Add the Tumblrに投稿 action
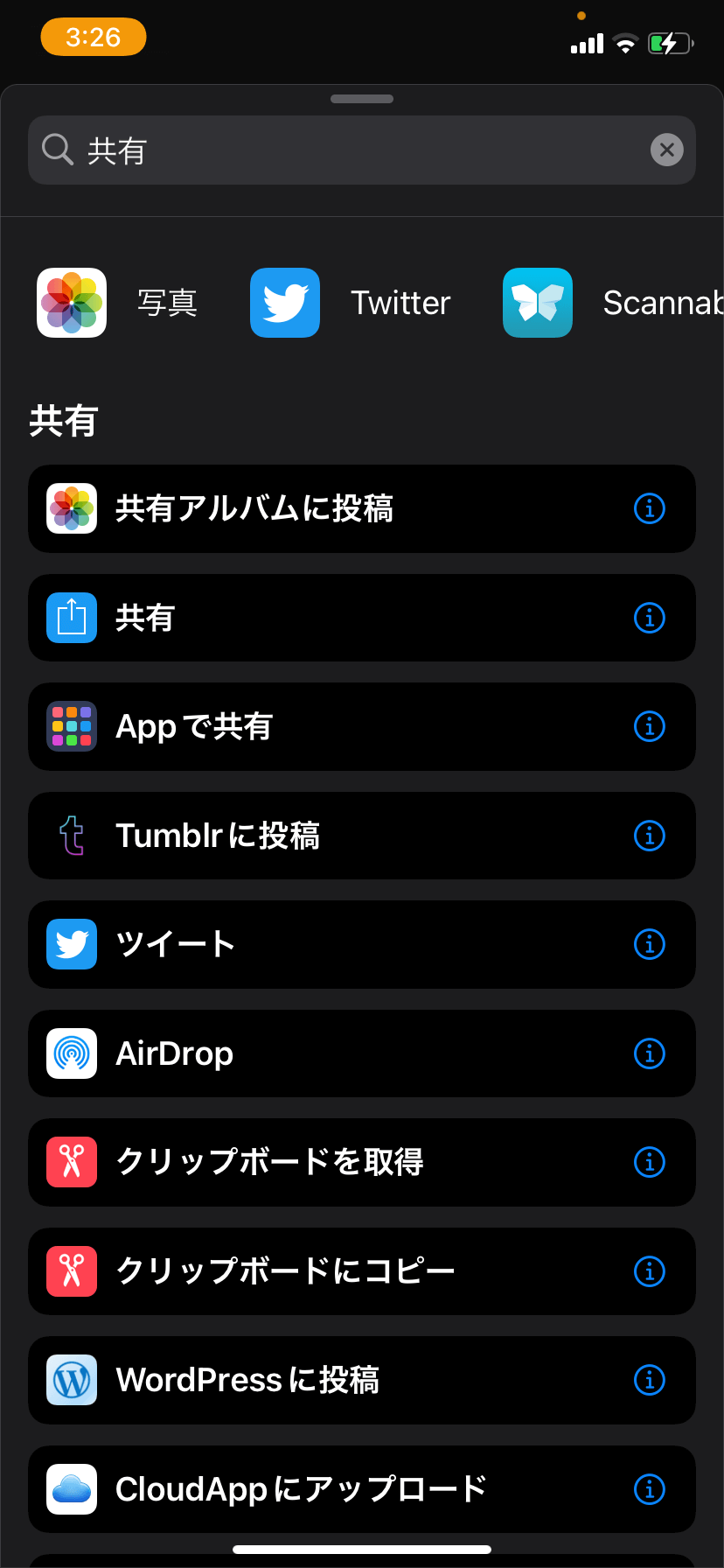 coord(324,836)
